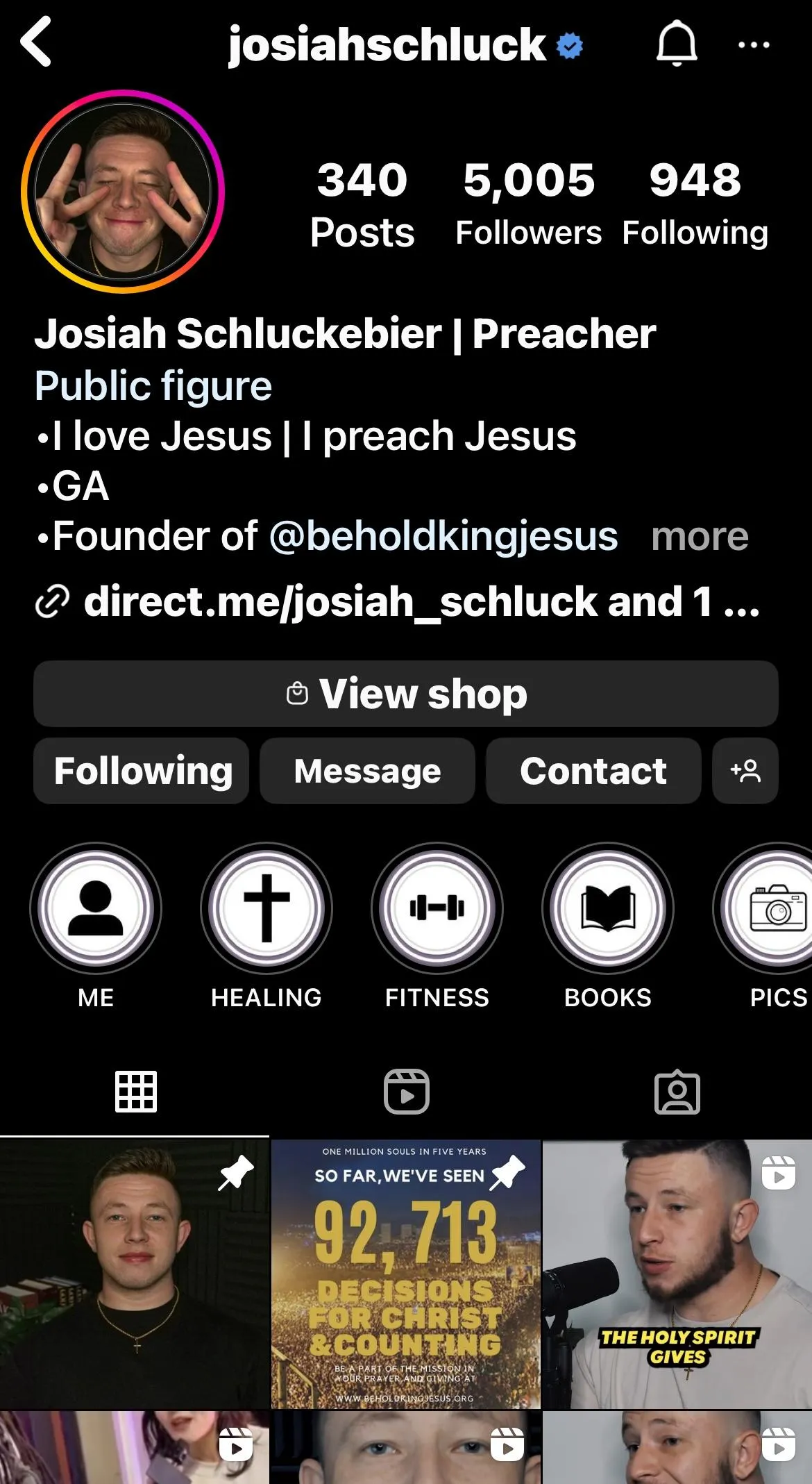Image resolution: width=812 pixels, height=1484 pixels.
Task: Show suggested accounts with add-person icon
Action: pos(745,771)
